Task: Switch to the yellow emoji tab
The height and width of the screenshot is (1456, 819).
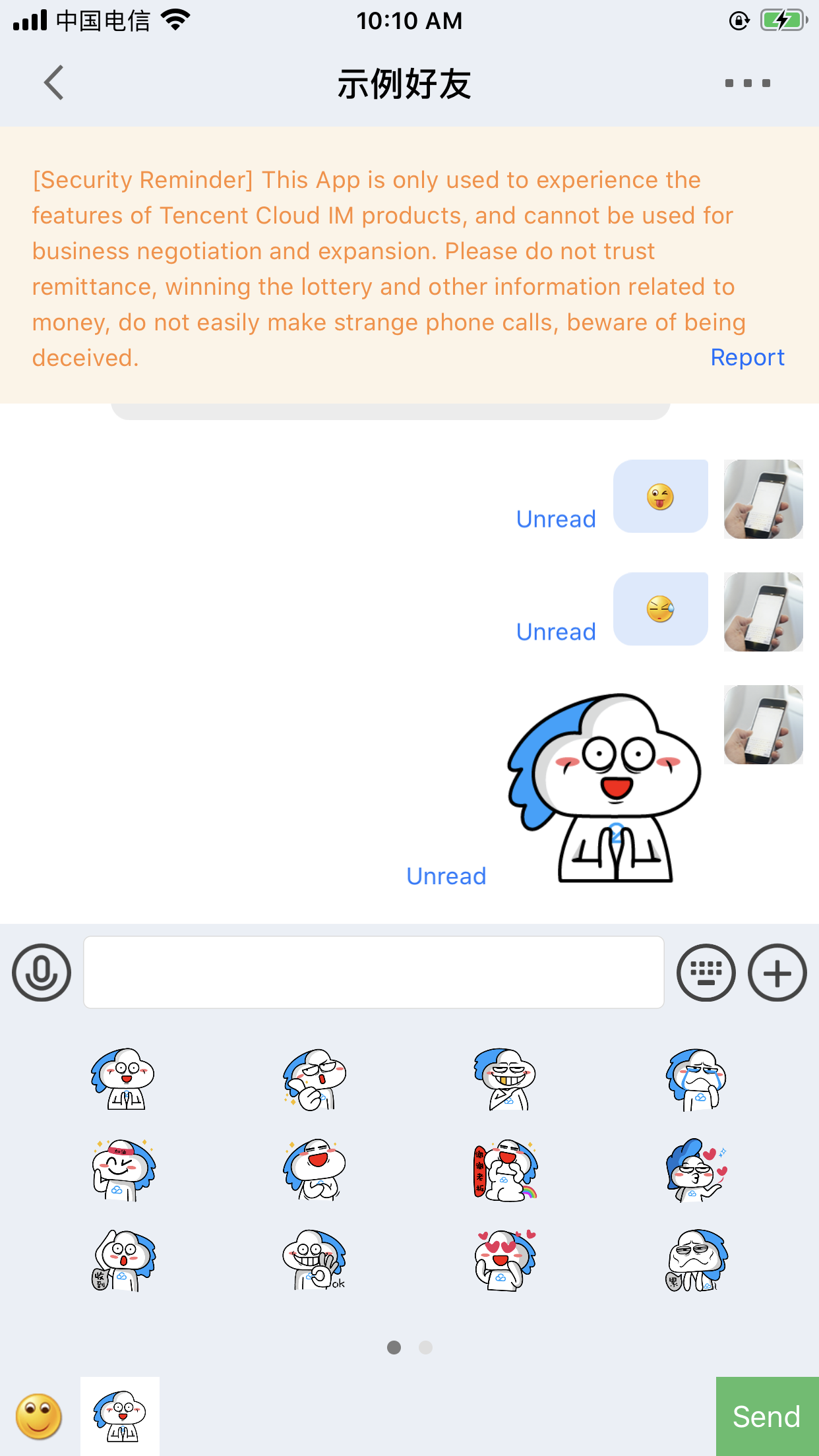Action: tap(39, 1416)
